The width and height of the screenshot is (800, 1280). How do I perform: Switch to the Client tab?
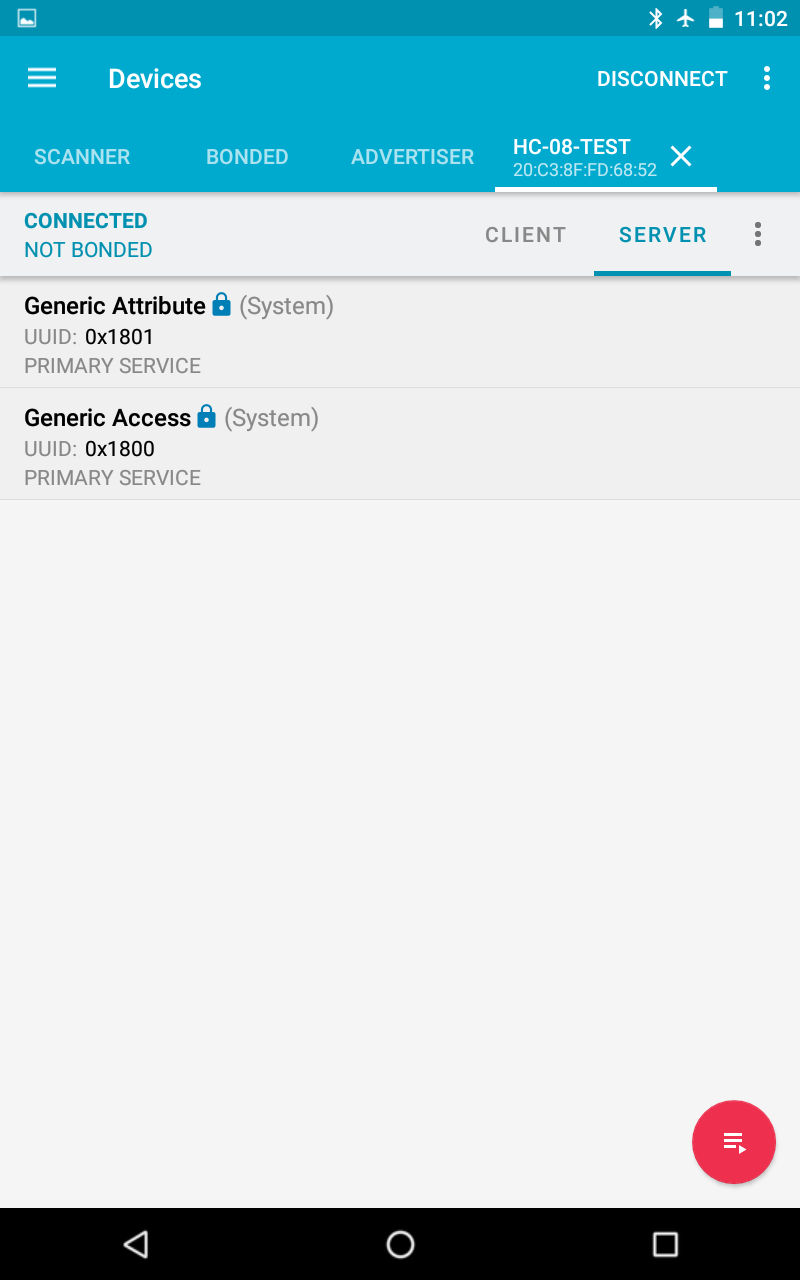tap(525, 235)
